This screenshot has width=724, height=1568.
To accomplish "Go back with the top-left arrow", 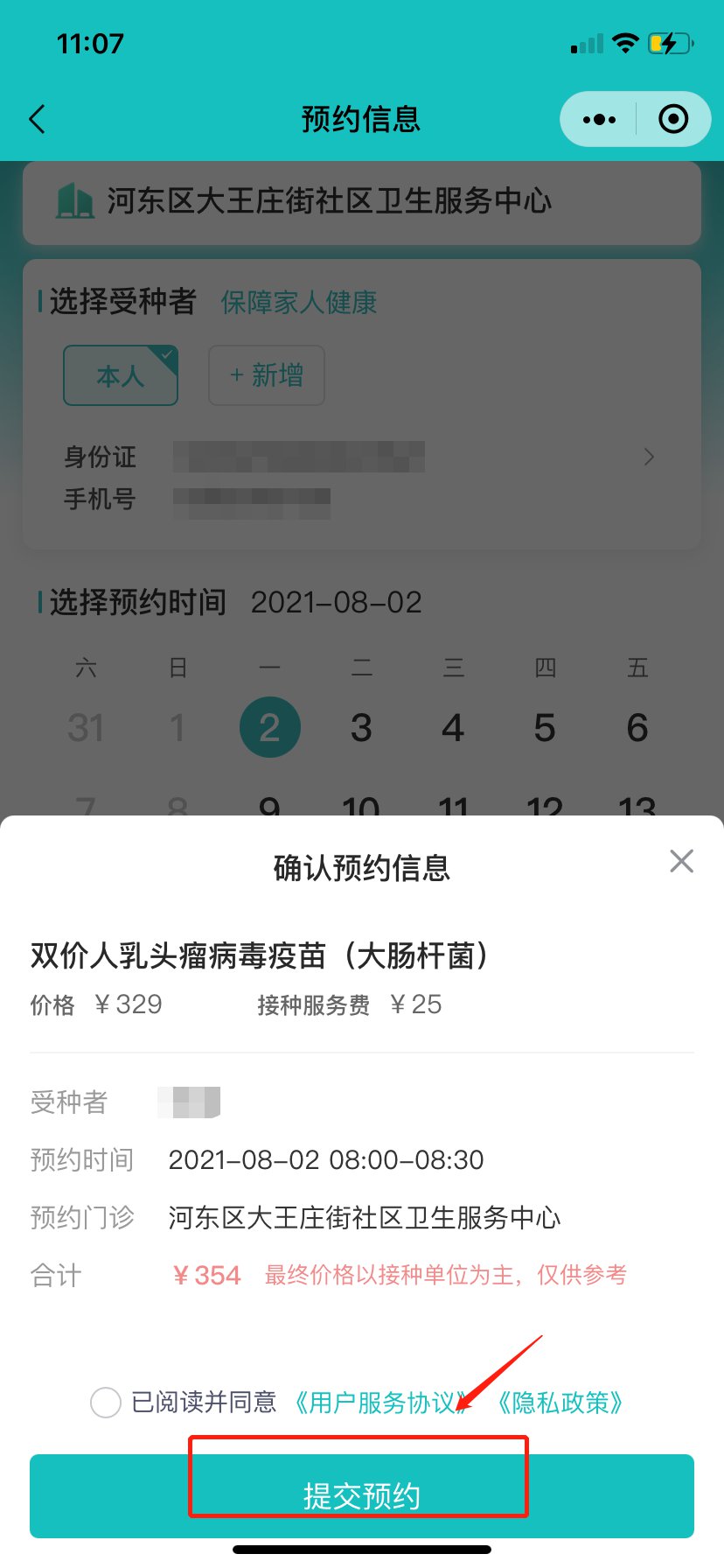I will click(x=37, y=119).
